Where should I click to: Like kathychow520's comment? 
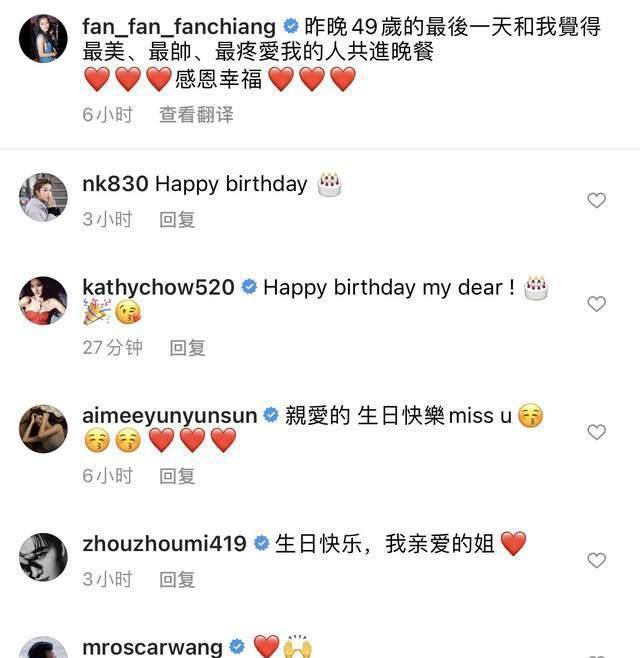tap(596, 304)
